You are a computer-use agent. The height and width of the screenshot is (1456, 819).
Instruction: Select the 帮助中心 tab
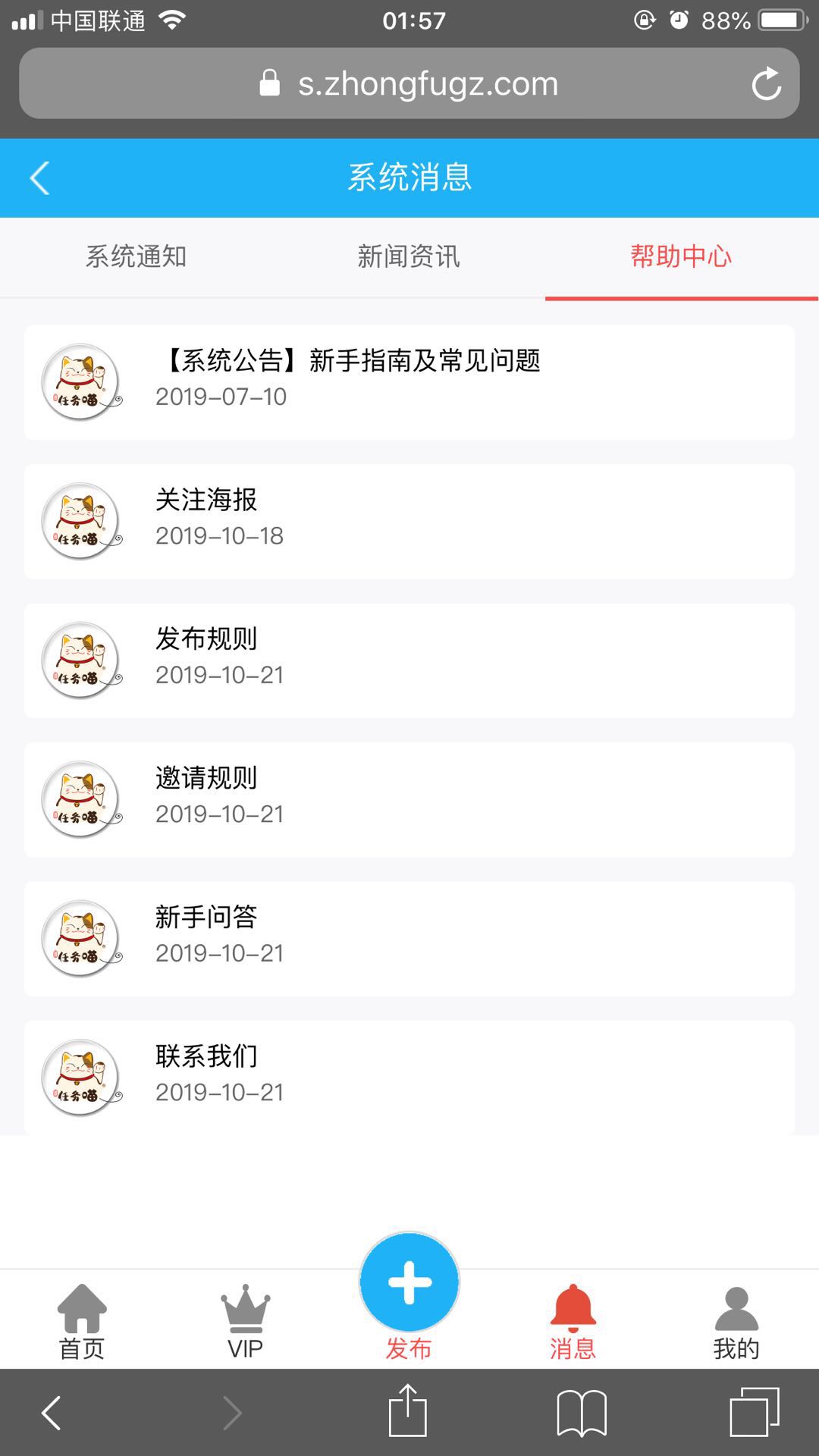pyautogui.click(x=679, y=258)
